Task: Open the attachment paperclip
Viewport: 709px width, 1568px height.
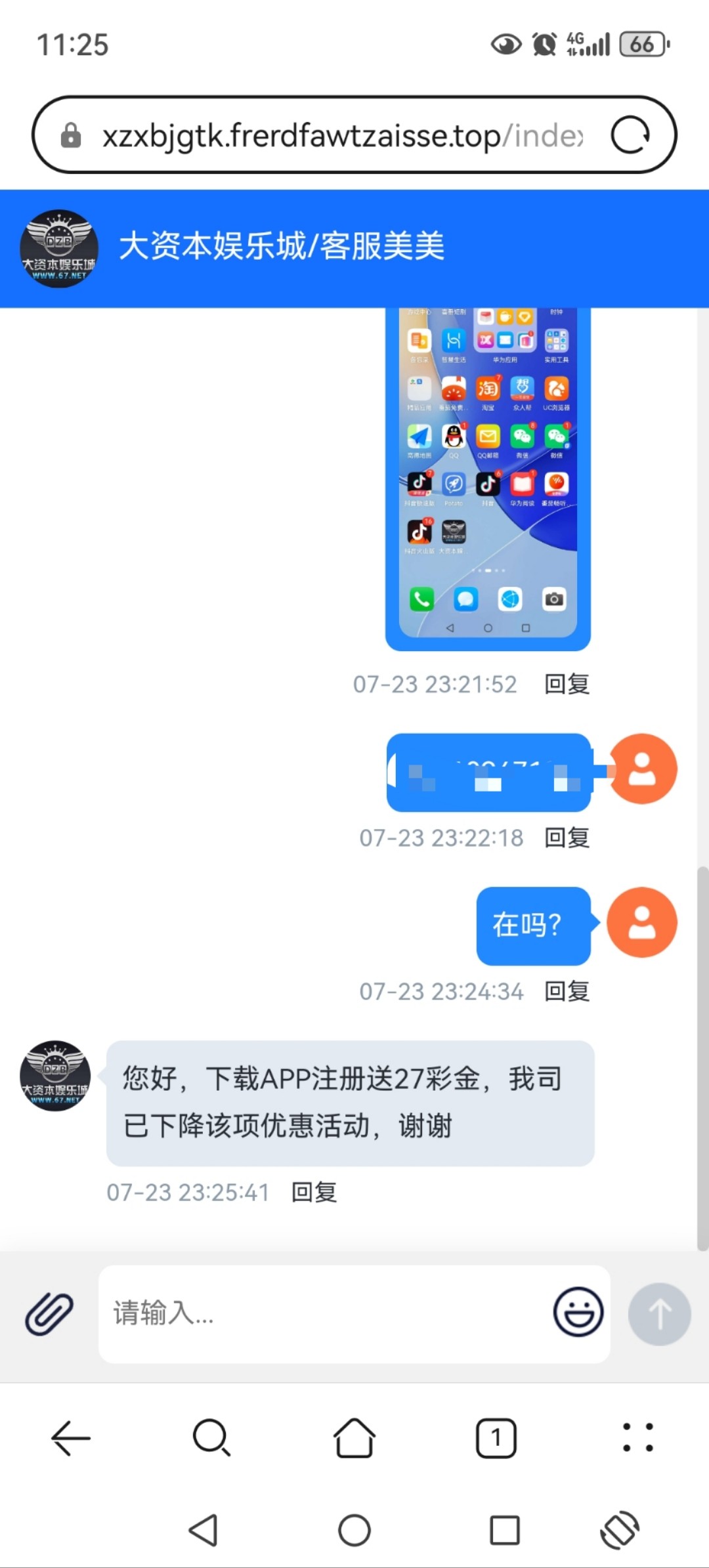Action: point(49,1314)
